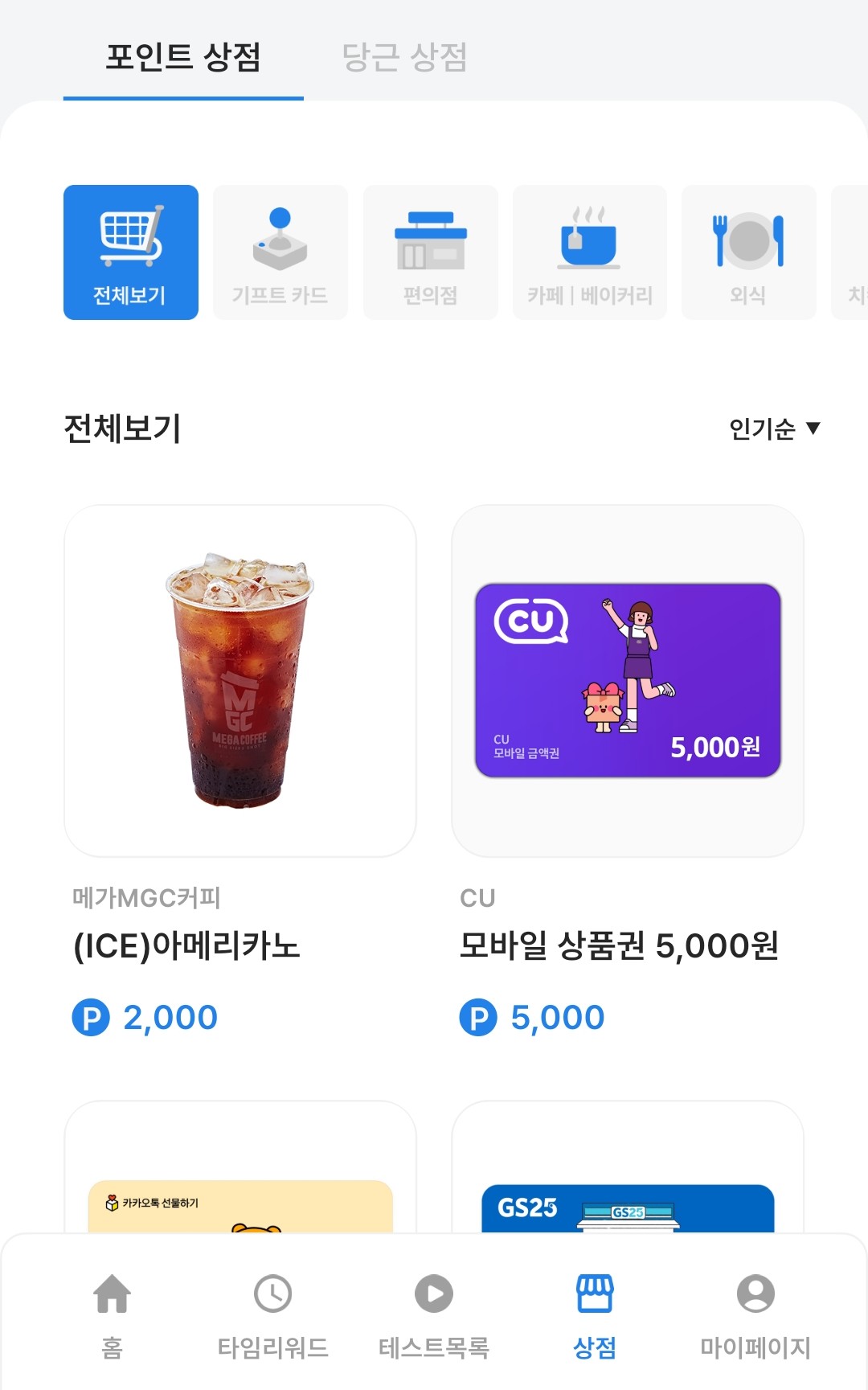This screenshot has width=868, height=1390.
Task: Open the 카페|베이커리 coffee cup category
Action: [589, 252]
